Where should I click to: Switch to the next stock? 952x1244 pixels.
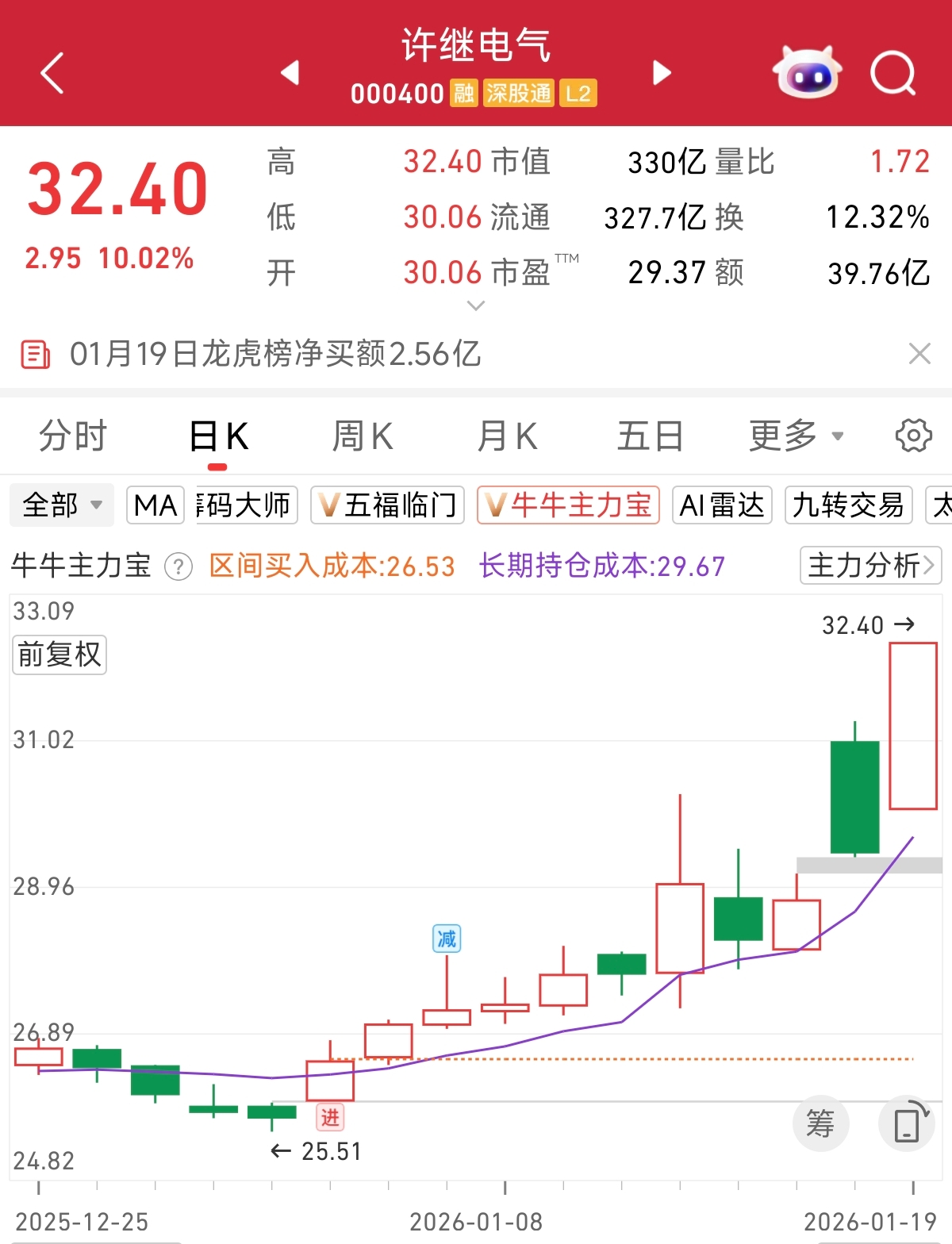tap(662, 72)
